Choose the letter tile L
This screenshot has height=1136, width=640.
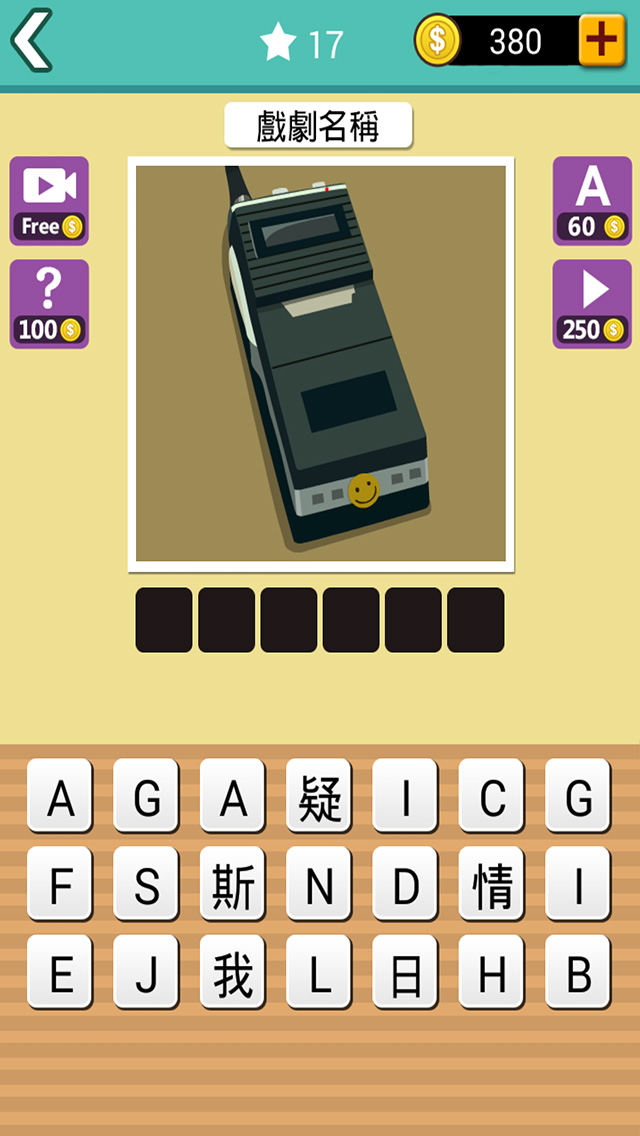pos(319,972)
